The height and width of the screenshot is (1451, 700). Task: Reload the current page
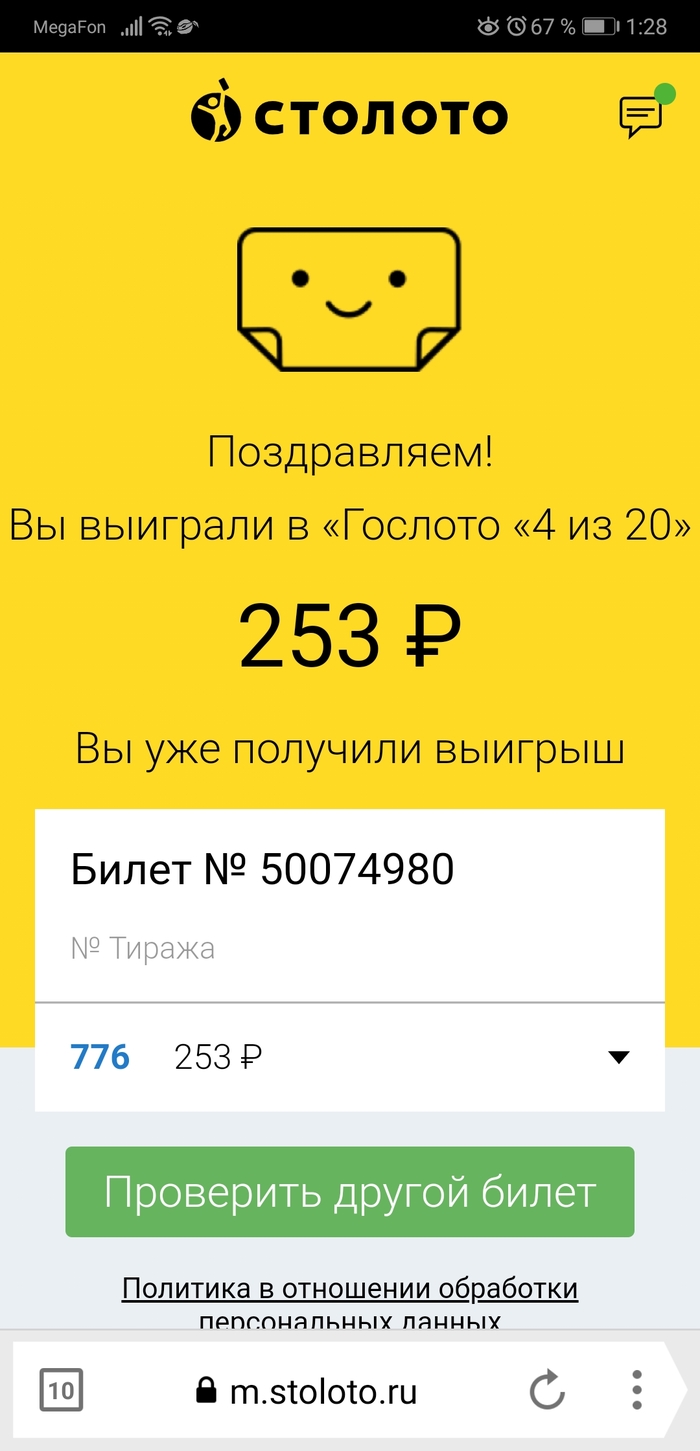coord(546,1390)
